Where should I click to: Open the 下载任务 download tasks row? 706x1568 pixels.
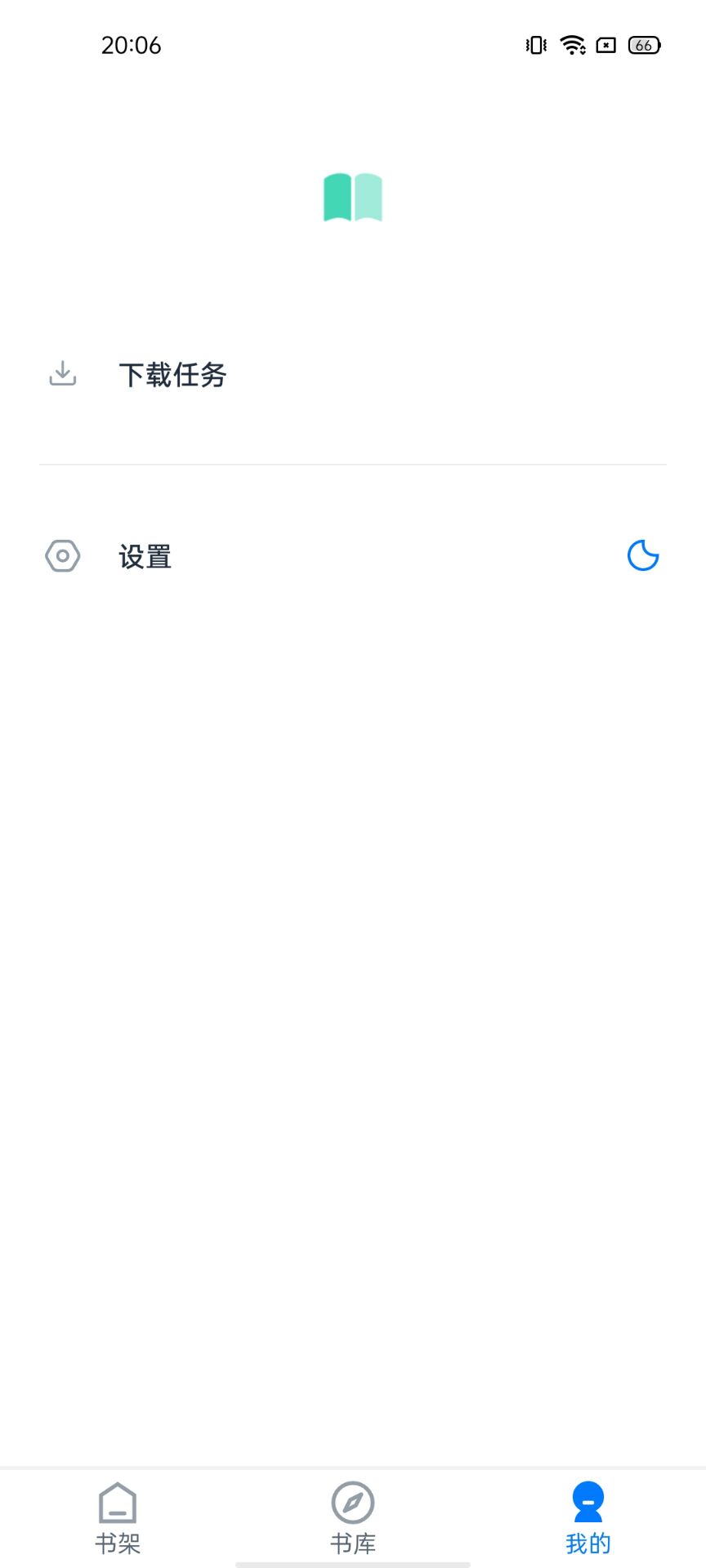(353, 375)
